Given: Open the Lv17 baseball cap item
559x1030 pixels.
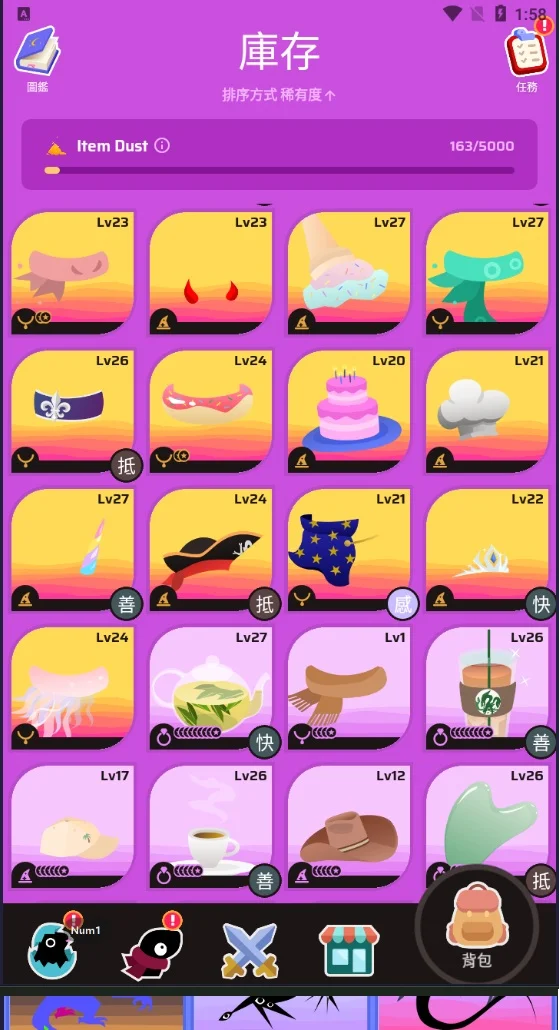Looking at the screenshot, I should (72, 827).
